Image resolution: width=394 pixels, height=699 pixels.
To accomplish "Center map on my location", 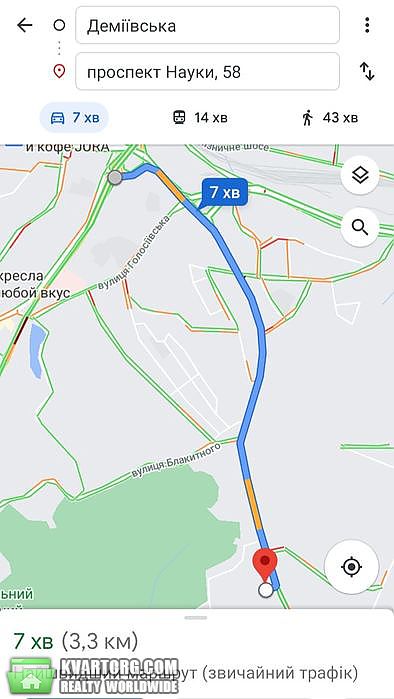I will pyautogui.click(x=352, y=567).
